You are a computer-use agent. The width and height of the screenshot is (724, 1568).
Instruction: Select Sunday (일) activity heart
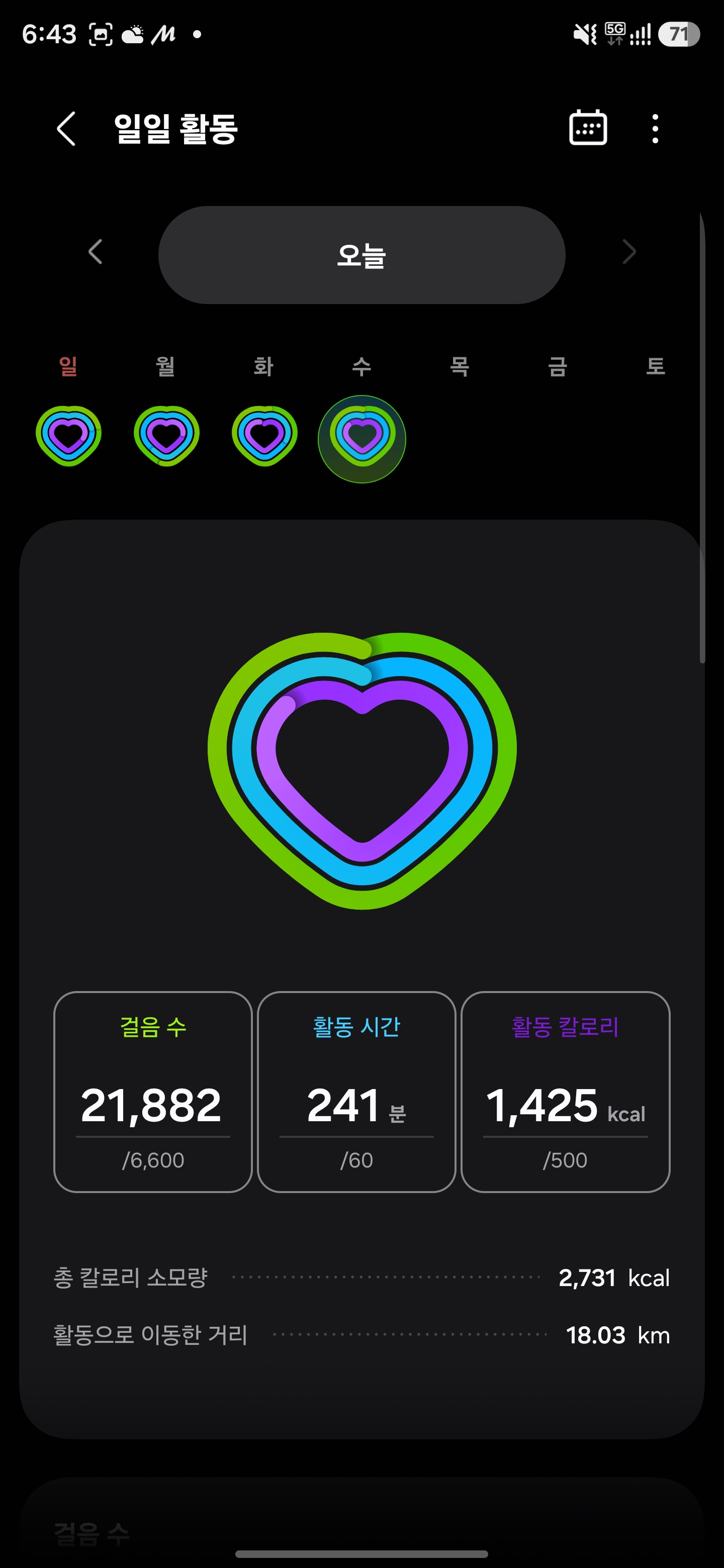[x=69, y=436]
